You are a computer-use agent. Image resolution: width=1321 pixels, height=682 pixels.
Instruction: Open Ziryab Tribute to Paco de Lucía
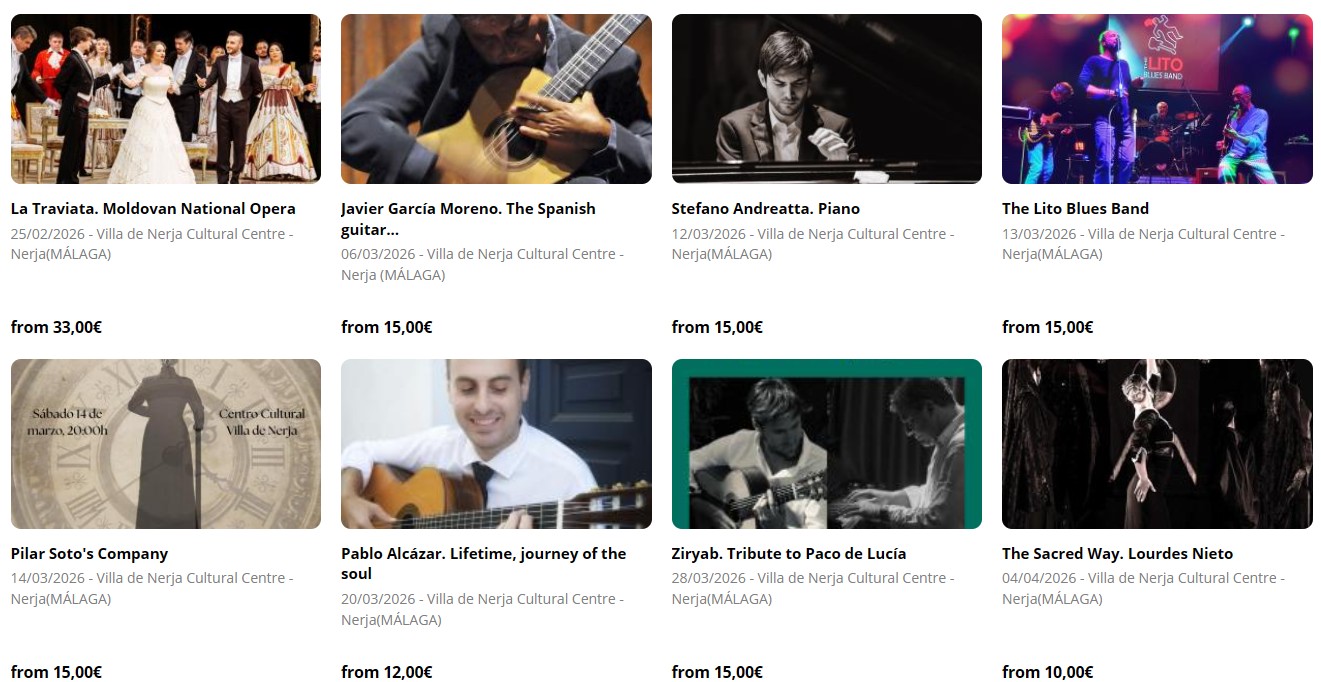point(788,554)
